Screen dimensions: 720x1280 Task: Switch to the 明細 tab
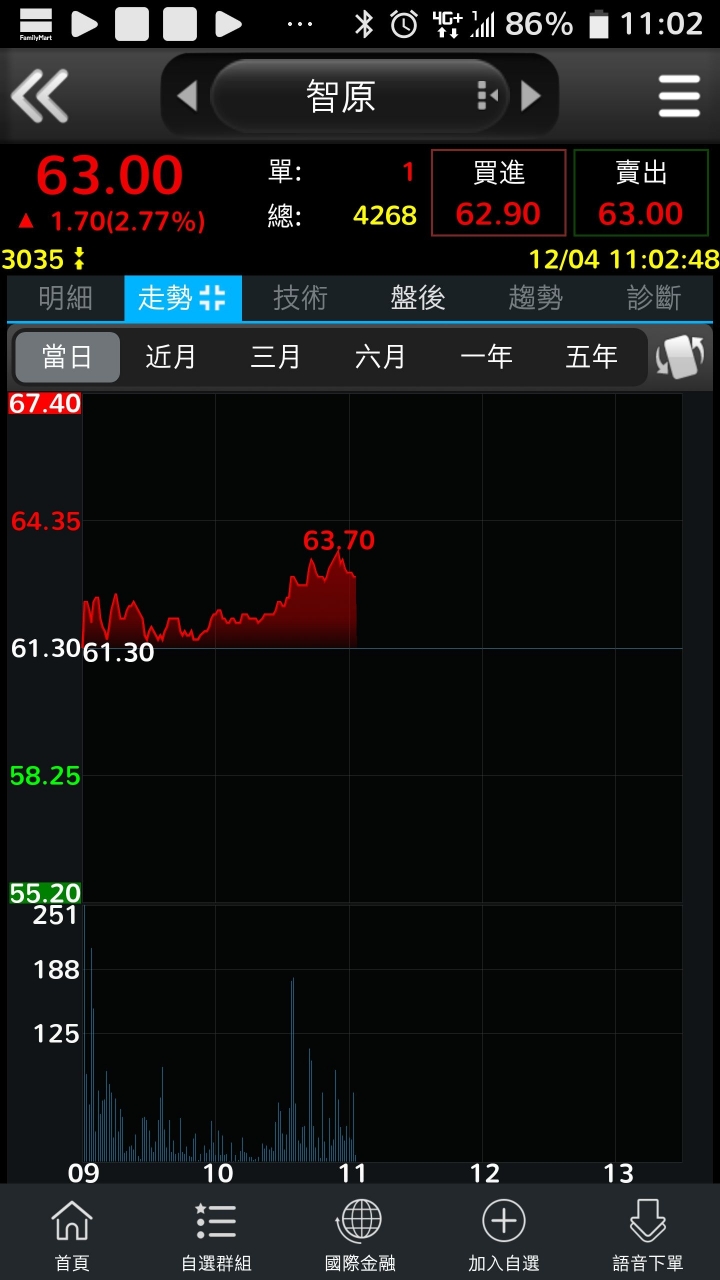[65, 298]
